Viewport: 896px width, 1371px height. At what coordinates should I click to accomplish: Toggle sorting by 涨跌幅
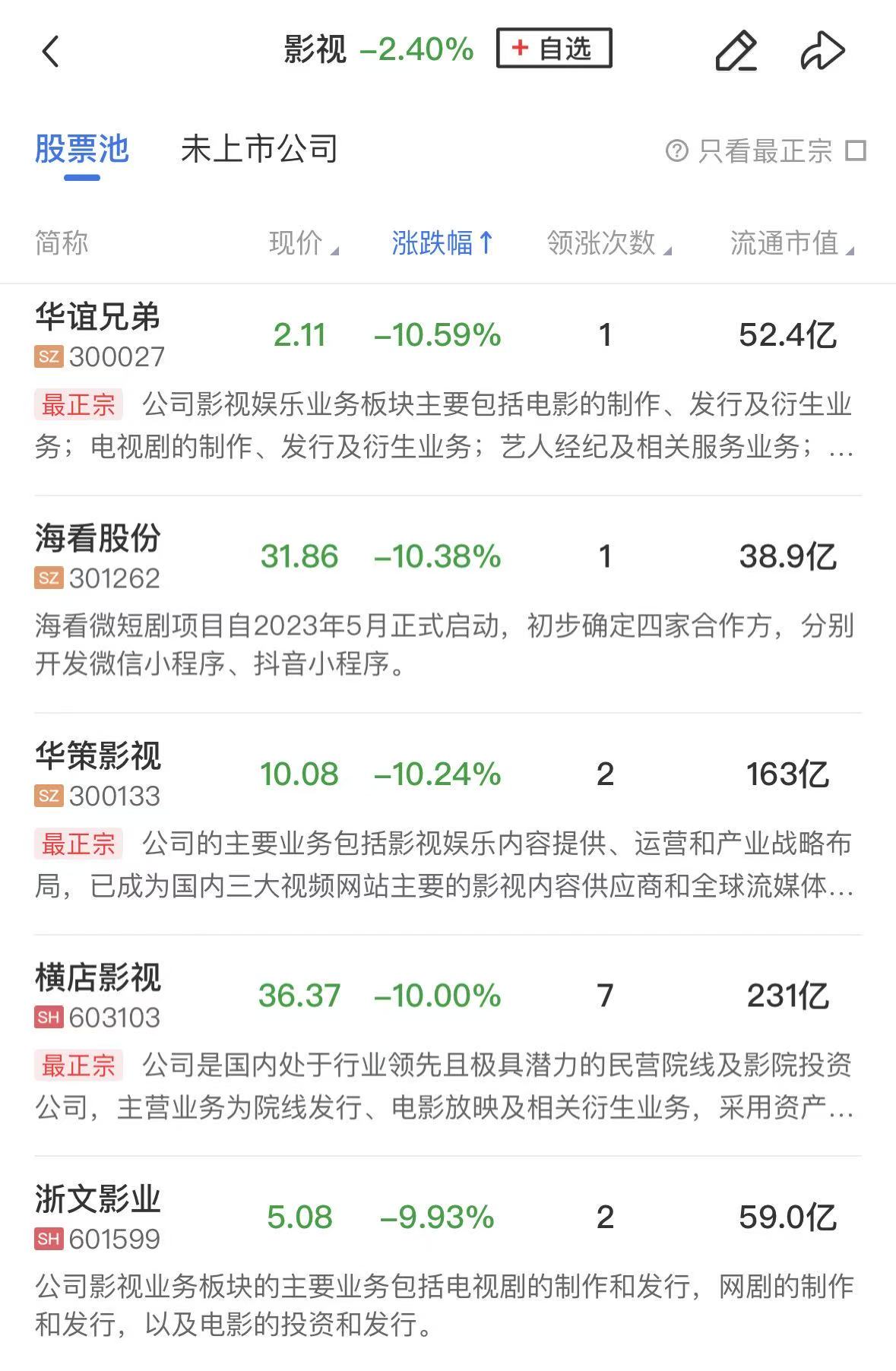442,243
